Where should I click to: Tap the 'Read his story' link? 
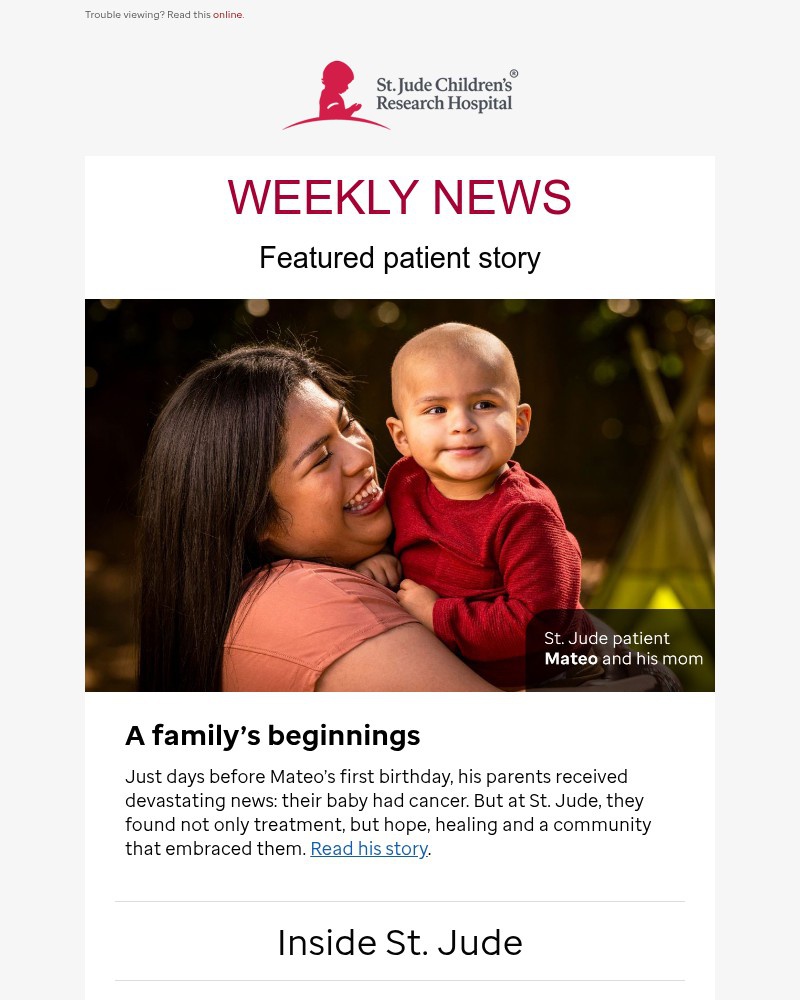[369, 849]
